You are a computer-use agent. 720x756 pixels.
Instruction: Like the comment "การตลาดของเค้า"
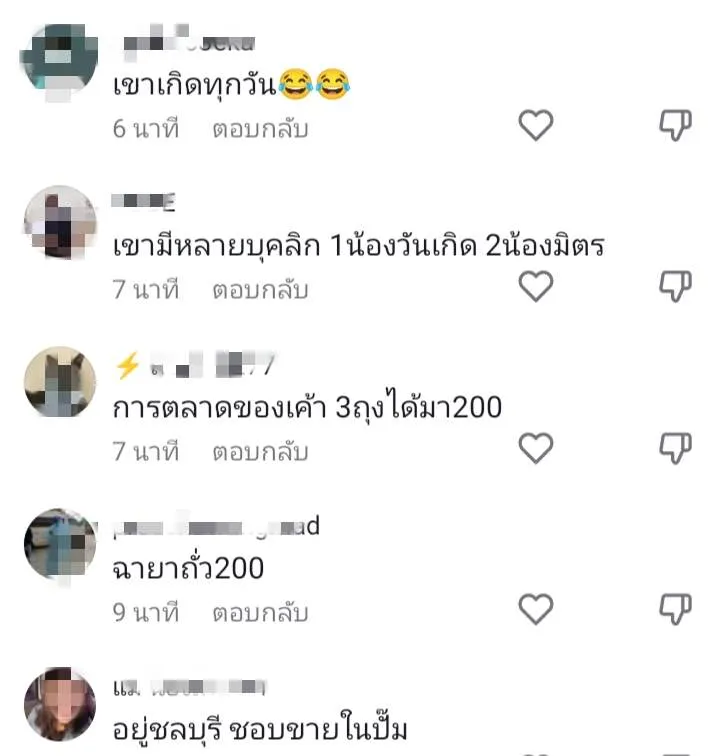[537, 448]
